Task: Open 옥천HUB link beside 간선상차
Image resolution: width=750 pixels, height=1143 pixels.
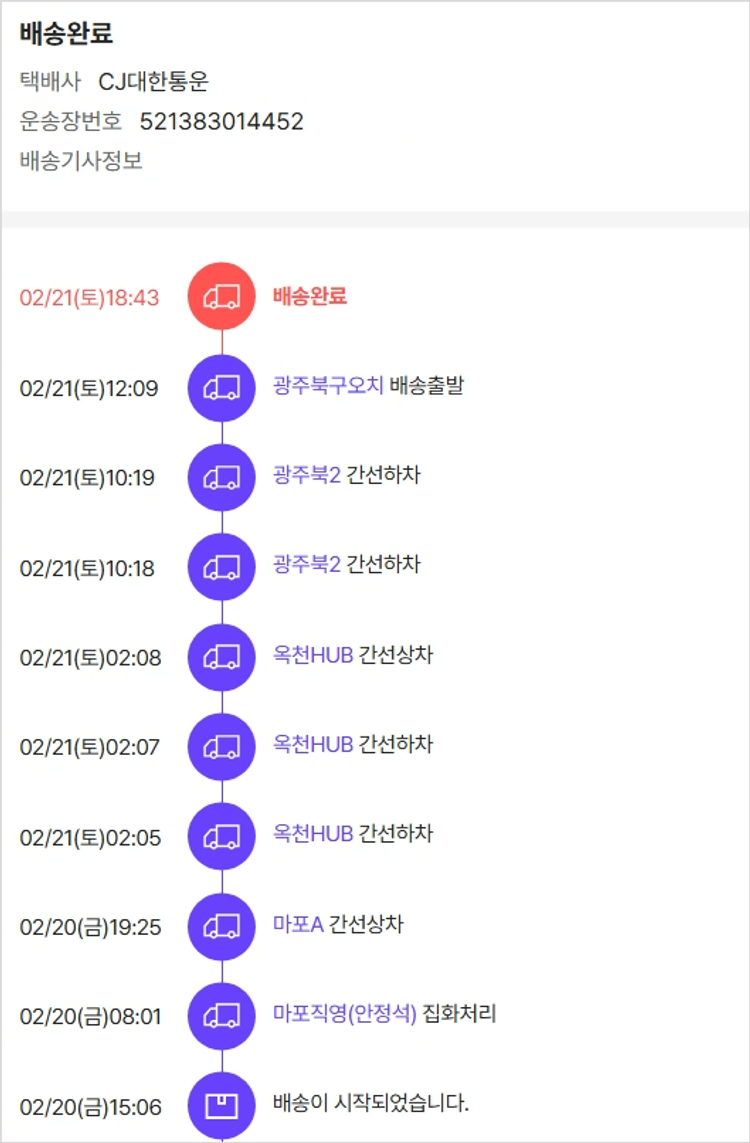Action: pyautogui.click(x=313, y=655)
